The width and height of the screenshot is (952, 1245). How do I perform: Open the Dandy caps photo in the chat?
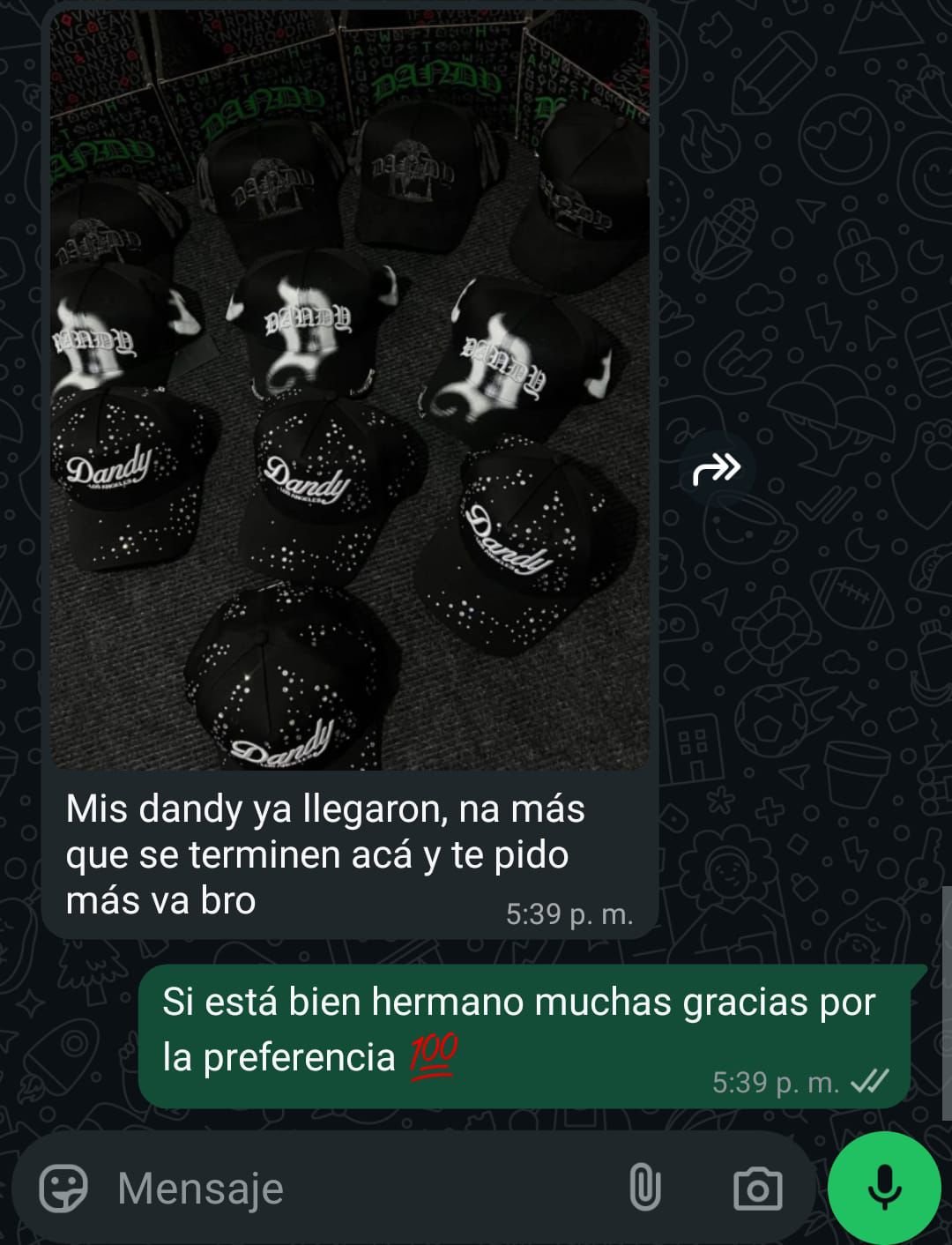click(x=349, y=388)
